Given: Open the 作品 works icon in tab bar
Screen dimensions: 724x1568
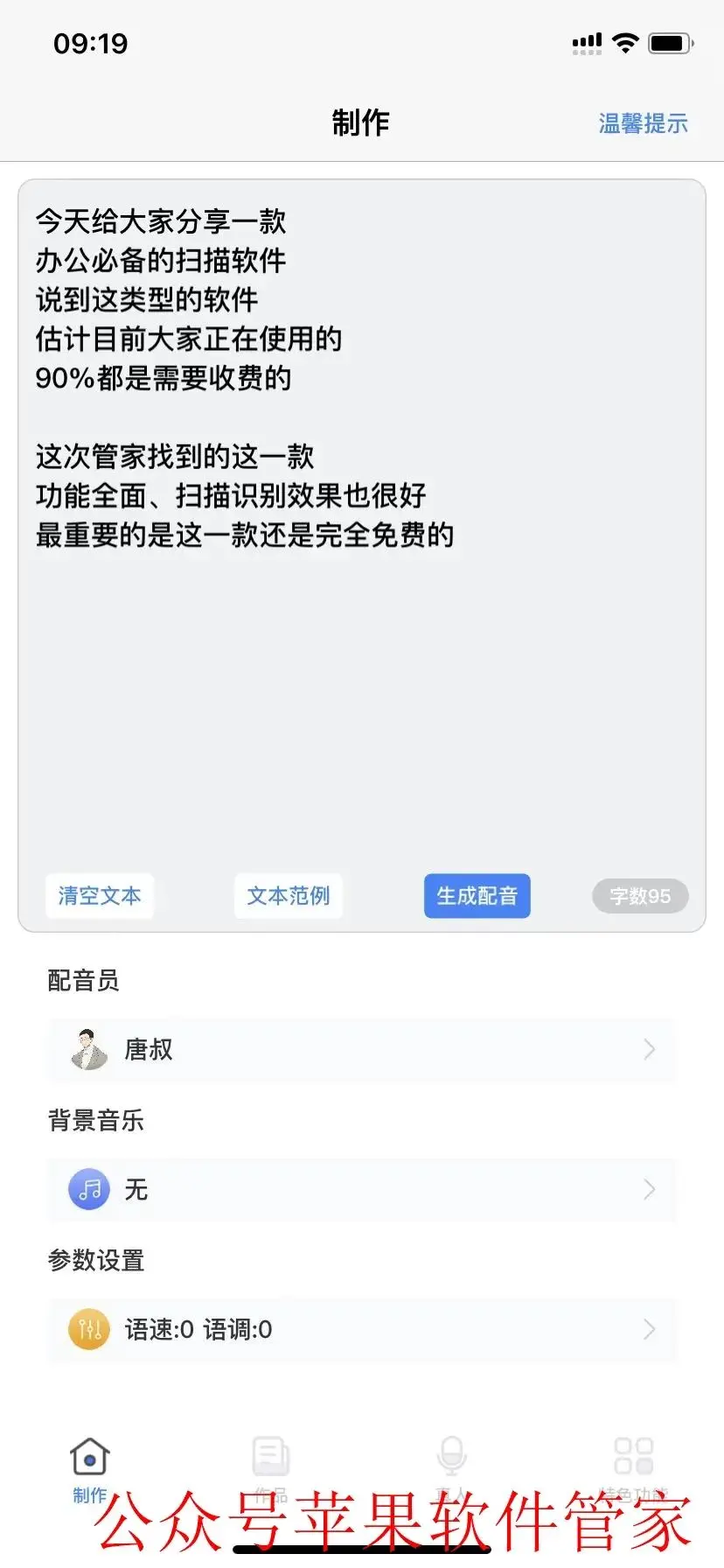Looking at the screenshot, I should [271, 1452].
